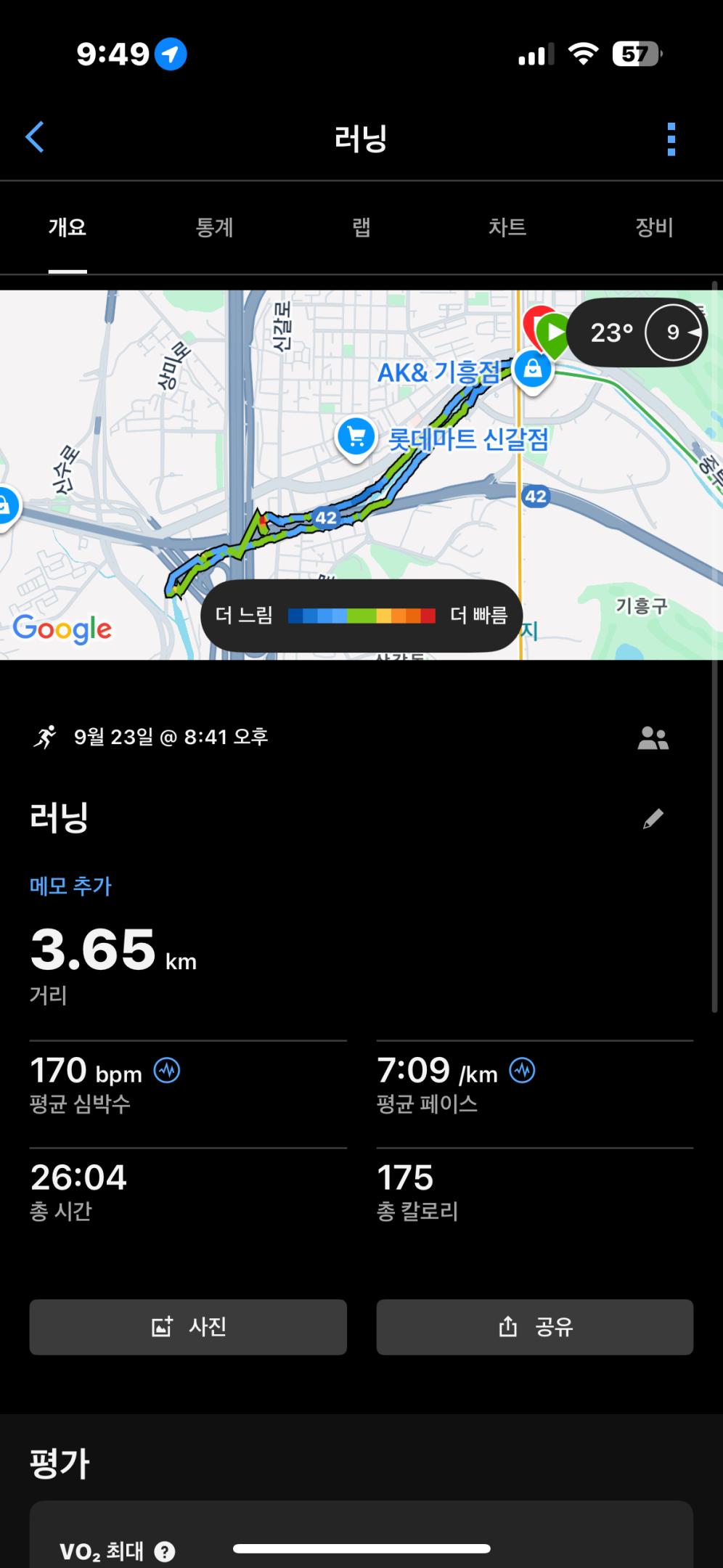The image size is (723, 1568).
Task: Go back using the top-left arrow
Action: tap(35, 137)
